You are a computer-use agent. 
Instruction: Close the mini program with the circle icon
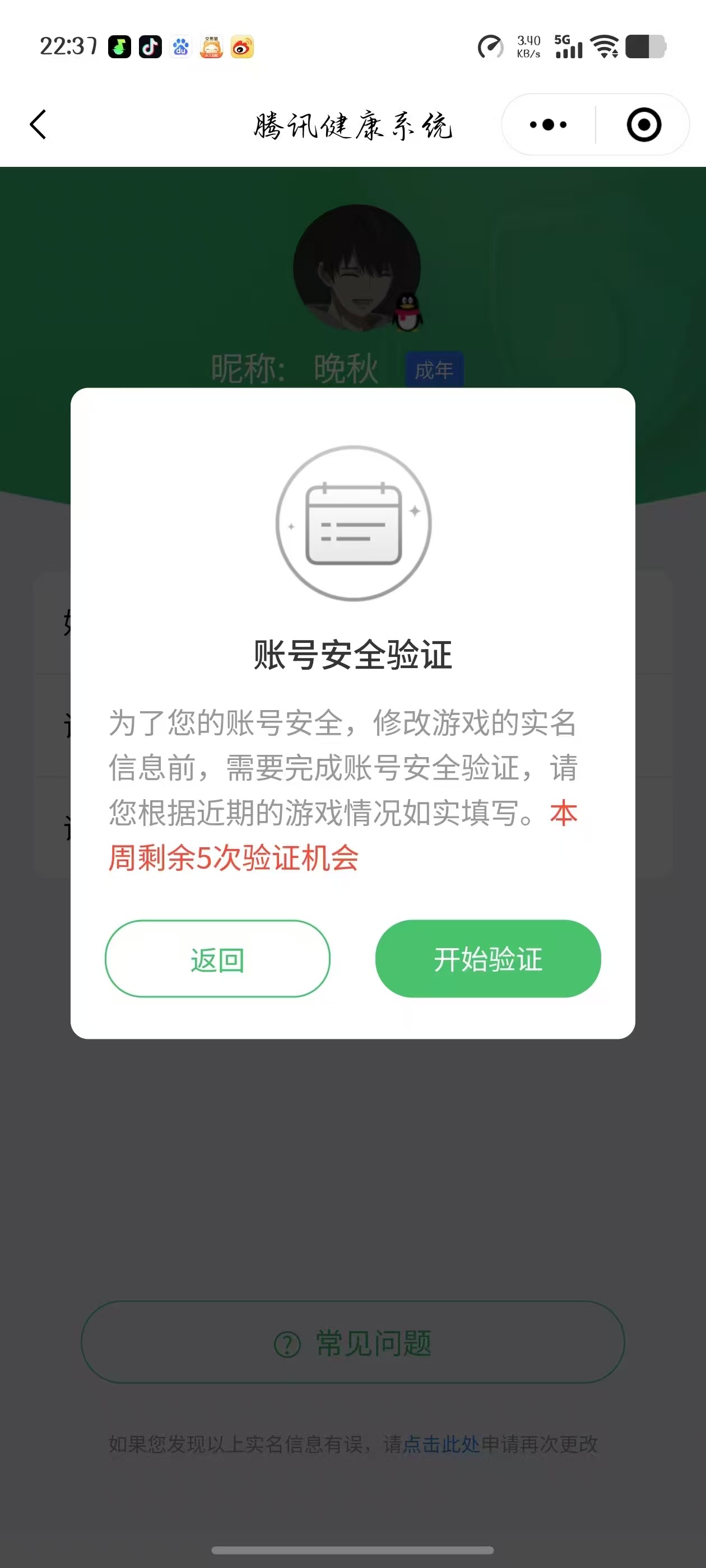643,125
